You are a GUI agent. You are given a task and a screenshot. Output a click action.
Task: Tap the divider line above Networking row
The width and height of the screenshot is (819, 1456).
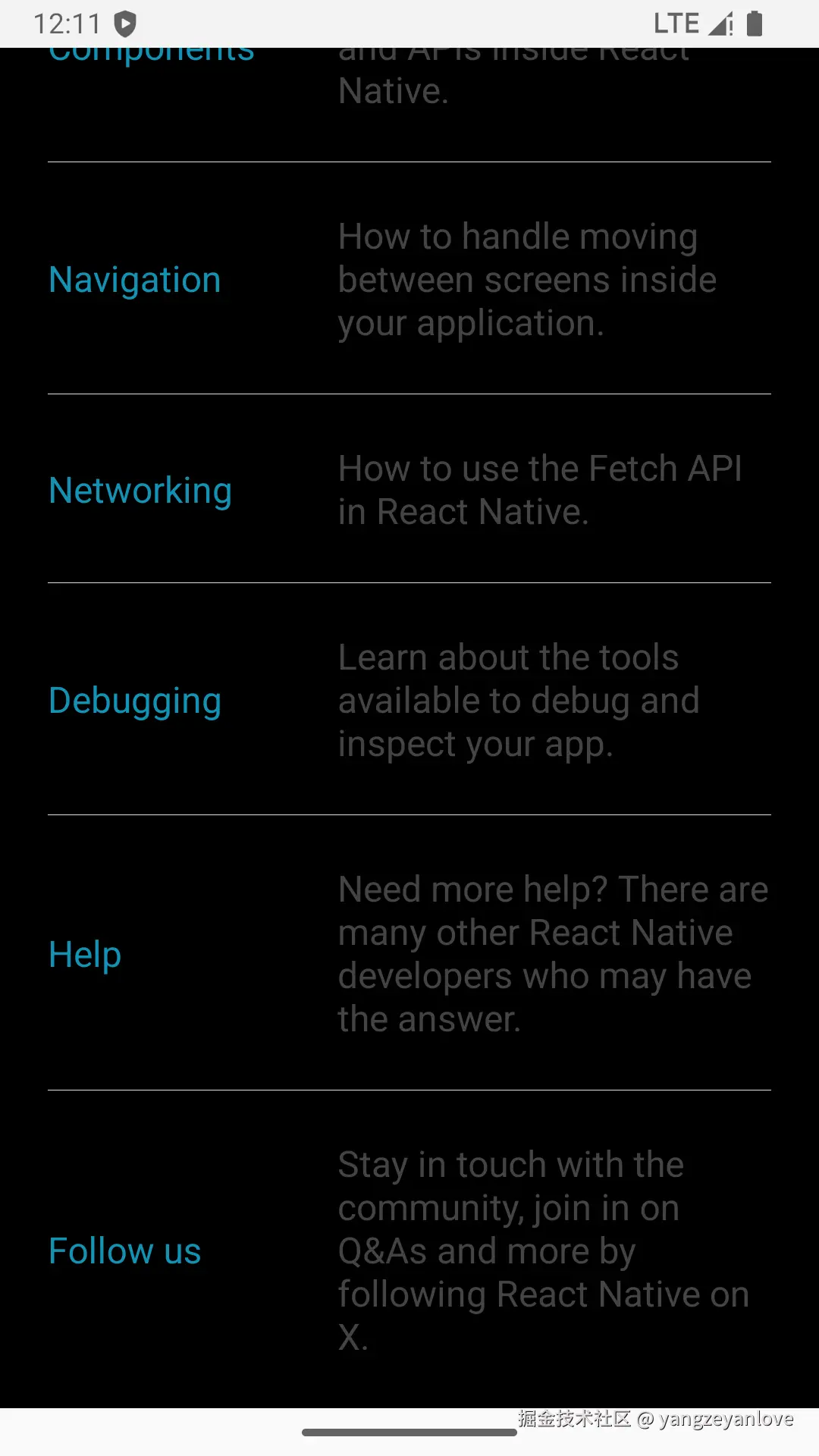coord(409,393)
